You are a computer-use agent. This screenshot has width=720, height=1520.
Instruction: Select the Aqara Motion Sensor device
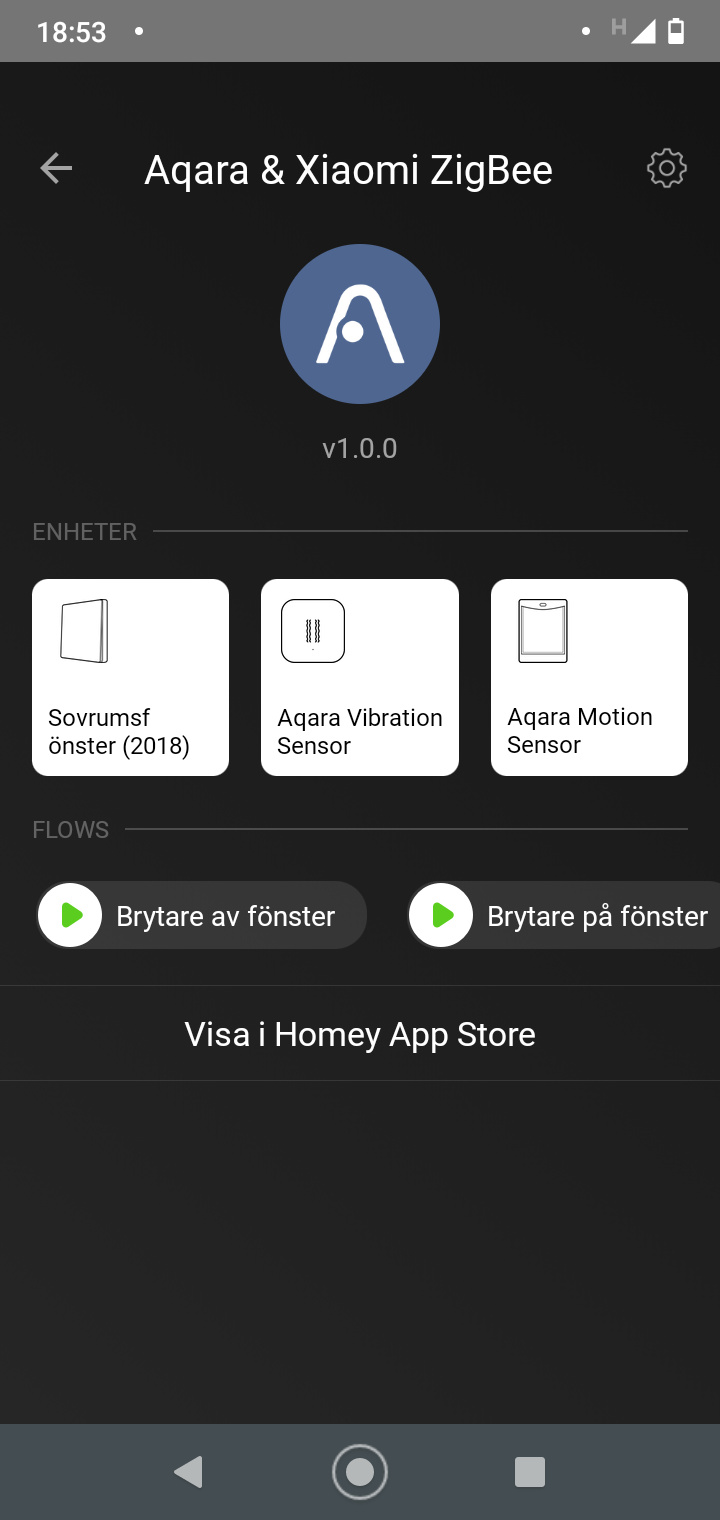(x=589, y=677)
